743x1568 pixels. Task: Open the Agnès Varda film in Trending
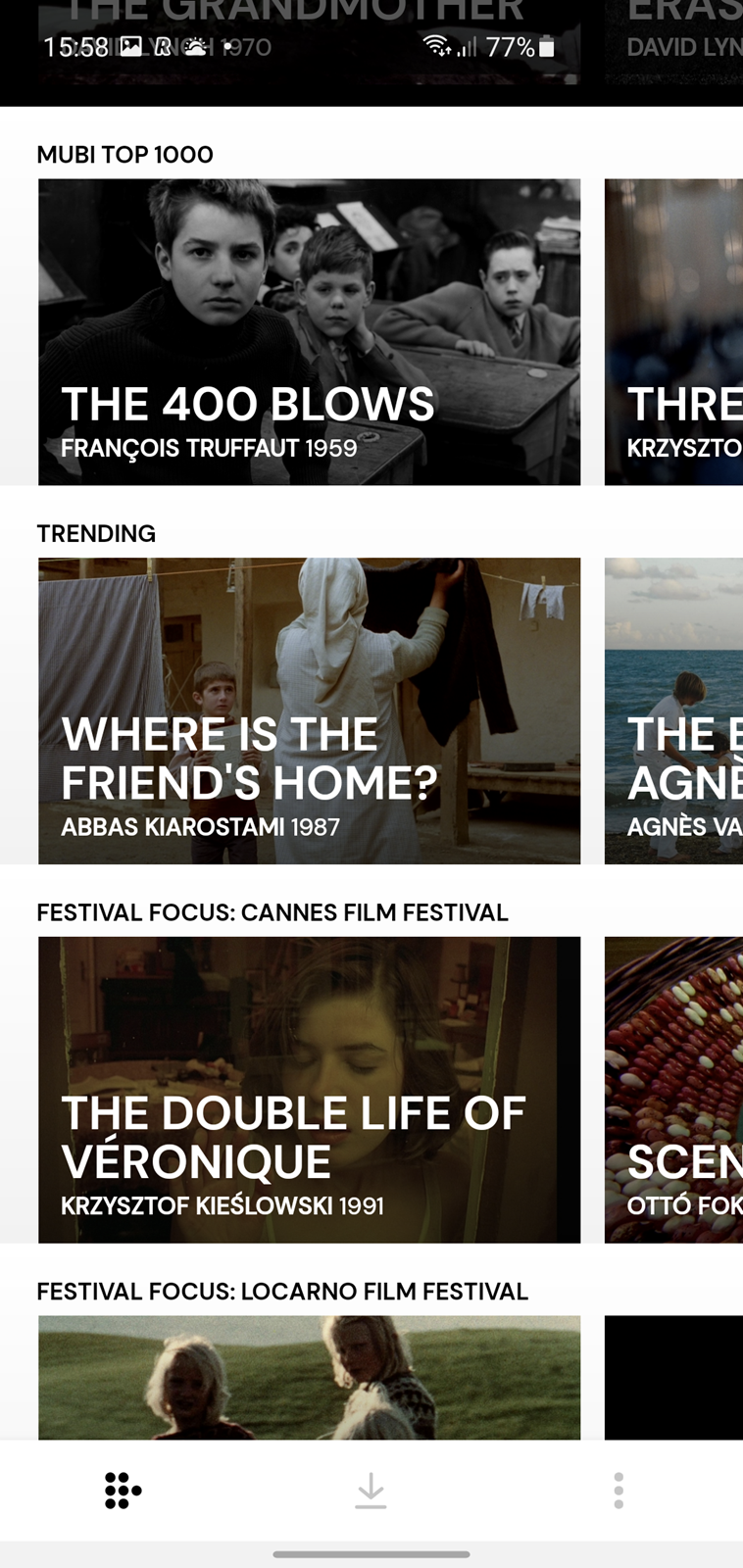[x=673, y=711]
